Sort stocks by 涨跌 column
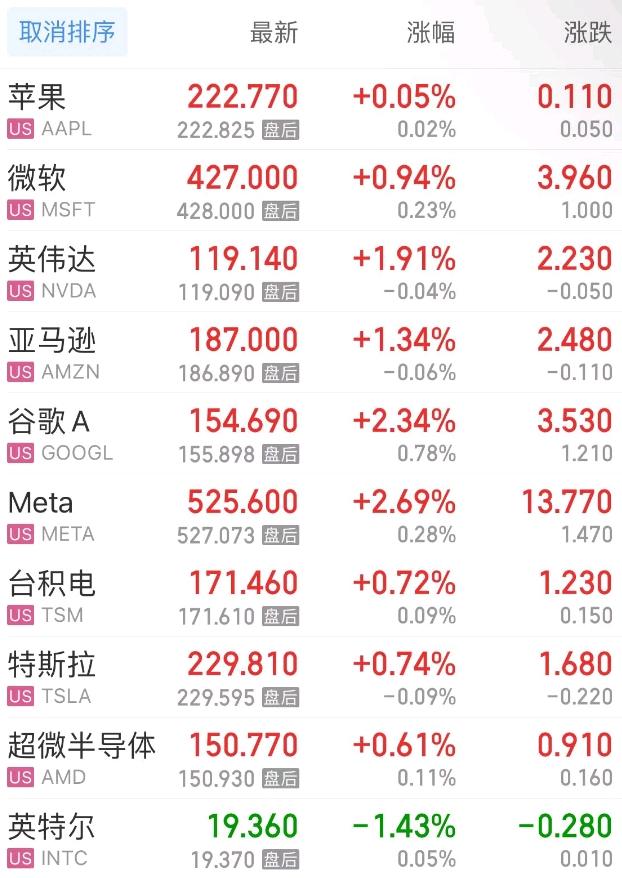The image size is (622, 878). 588,32
